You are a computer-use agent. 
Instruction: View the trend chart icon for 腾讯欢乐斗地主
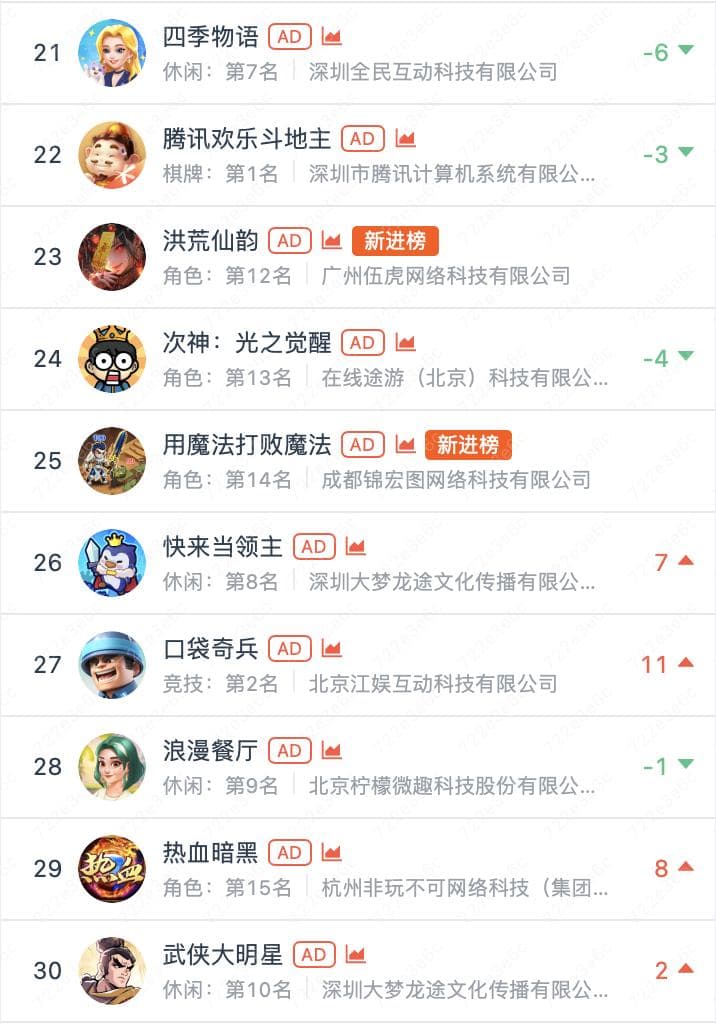point(405,139)
